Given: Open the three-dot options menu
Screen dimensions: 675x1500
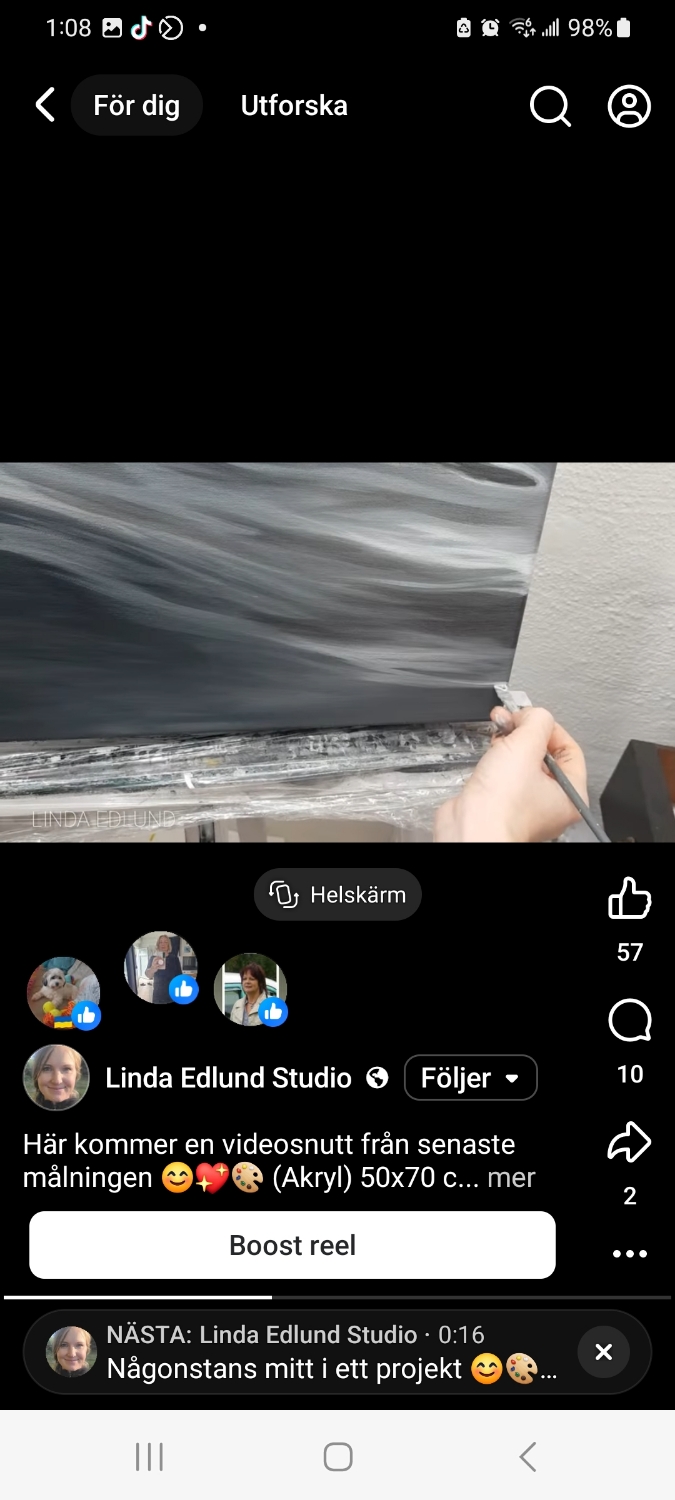Looking at the screenshot, I should 629,1254.
